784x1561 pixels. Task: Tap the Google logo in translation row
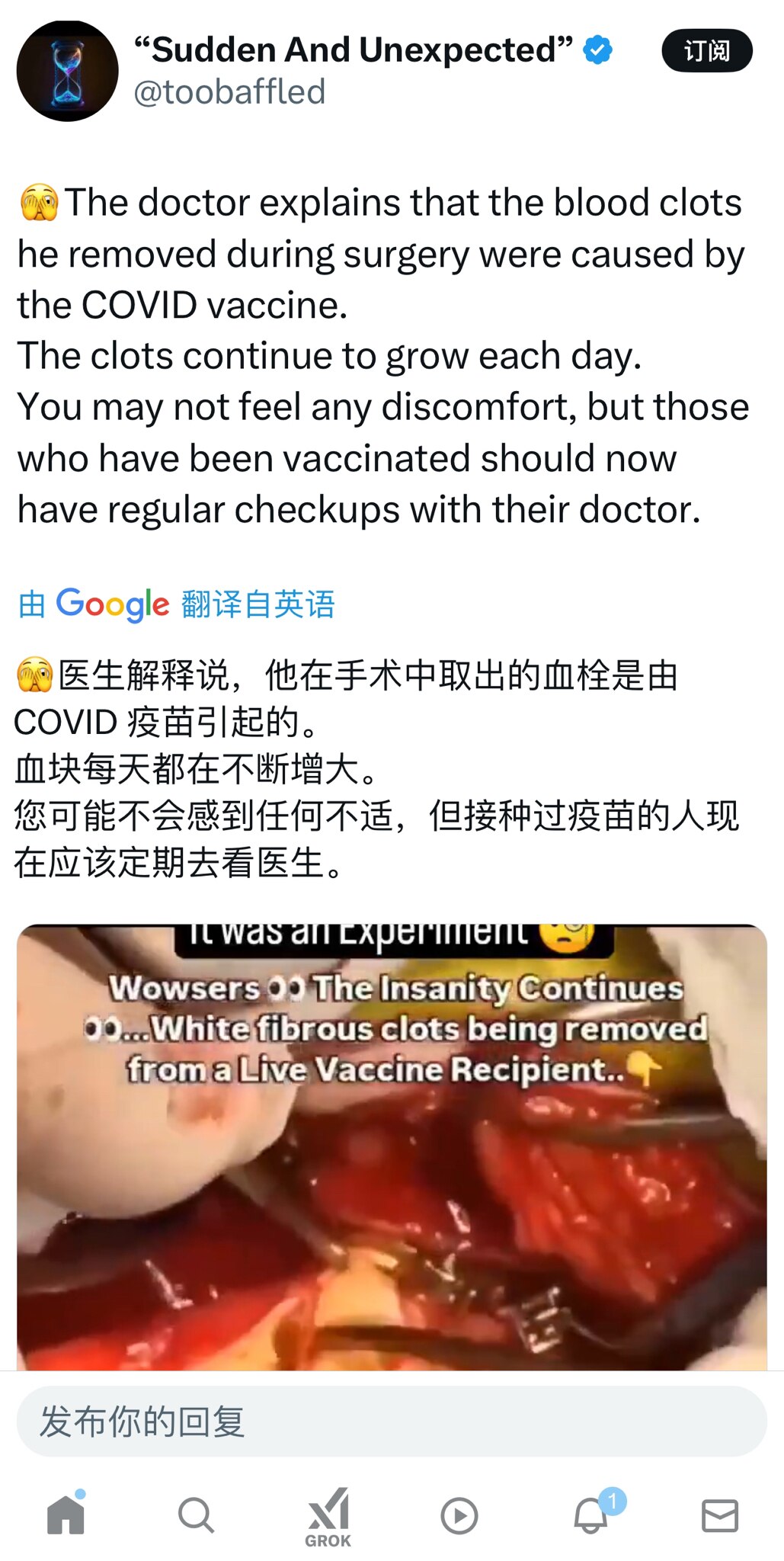[x=111, y=604]
